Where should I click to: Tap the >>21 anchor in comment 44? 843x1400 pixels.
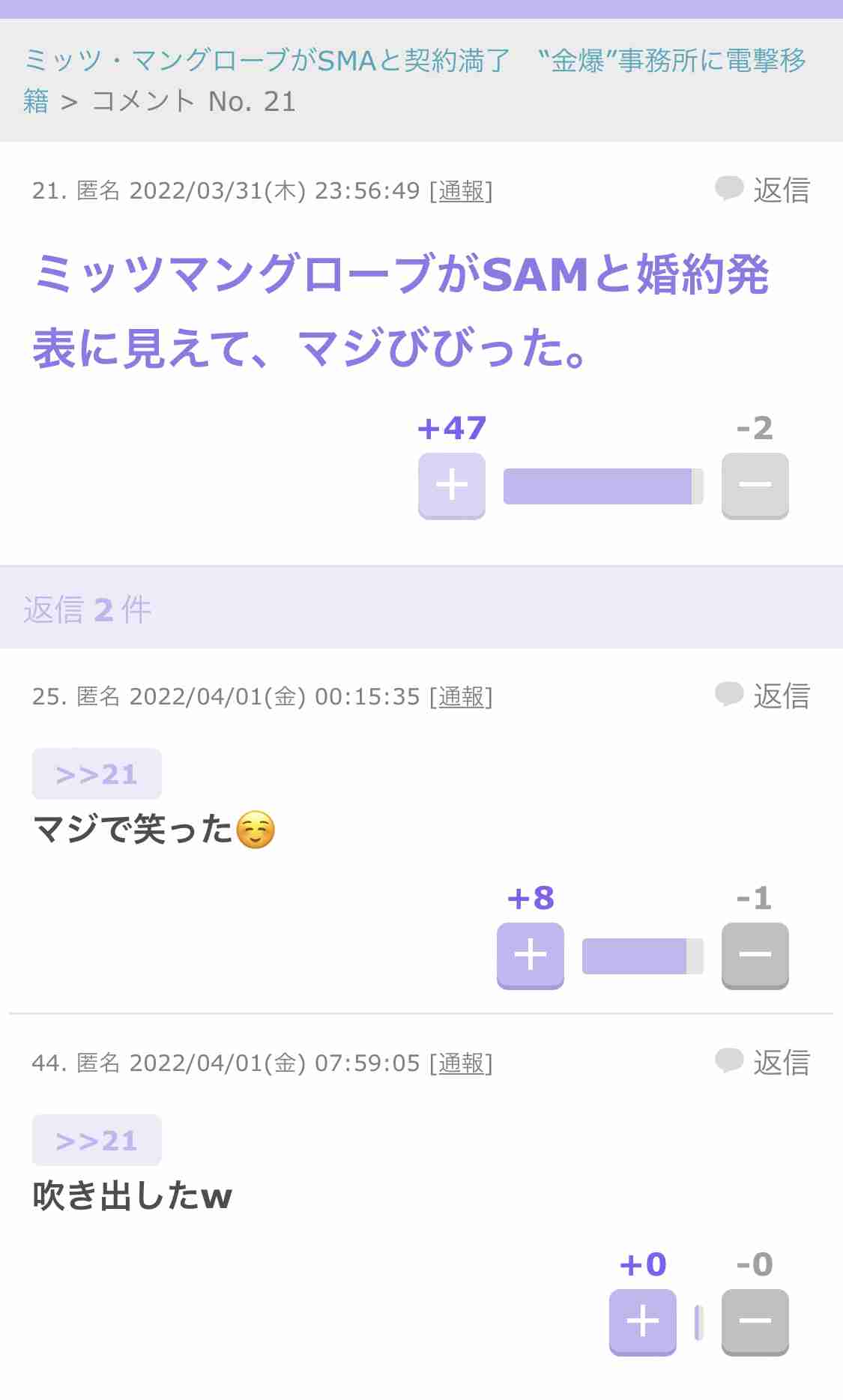(x=97, y=1140)
